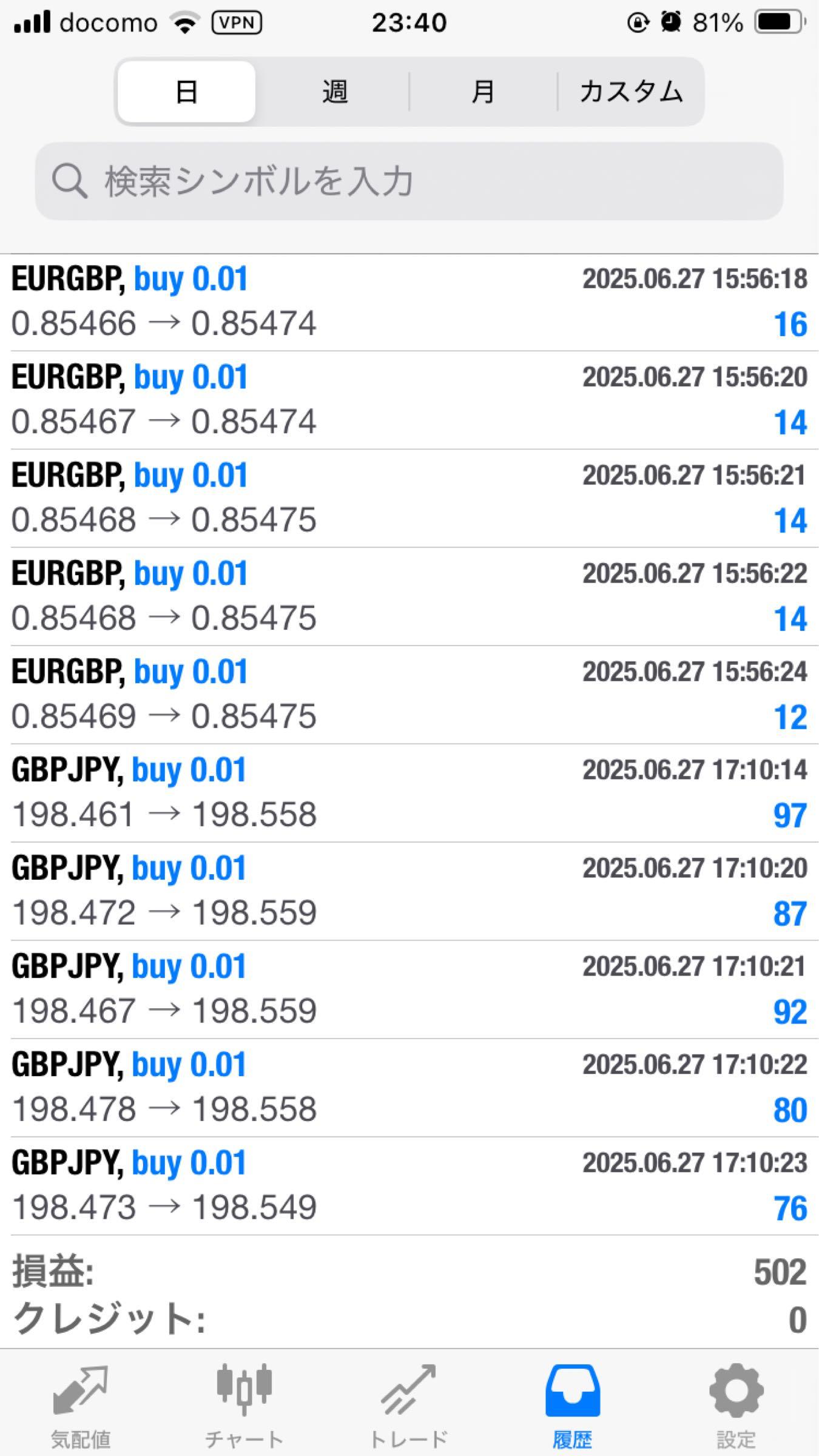Open the EURGBP trade closed at 15:56:18
Viewport: 819px width, 1456px height.
[x=409, y=302]
